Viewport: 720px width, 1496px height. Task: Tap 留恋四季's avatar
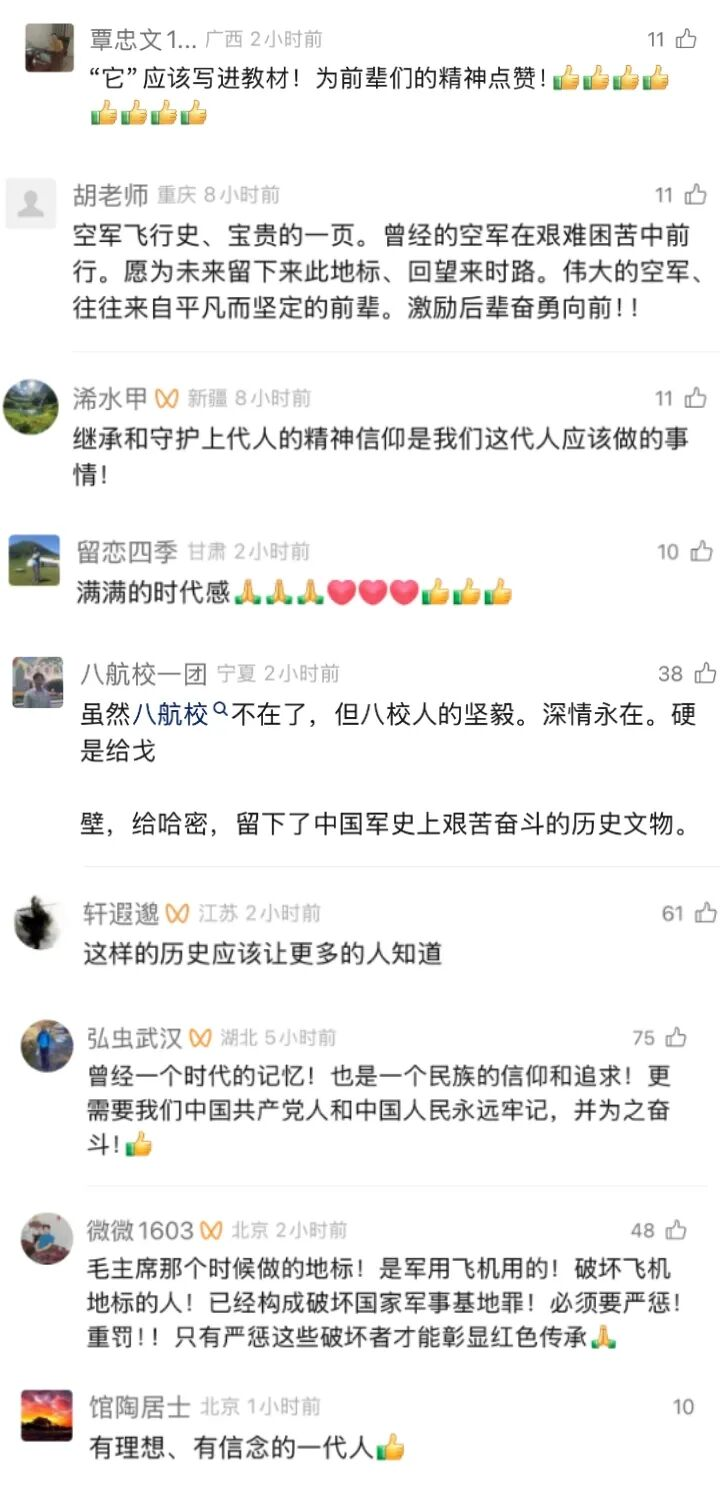pos(34,560)
